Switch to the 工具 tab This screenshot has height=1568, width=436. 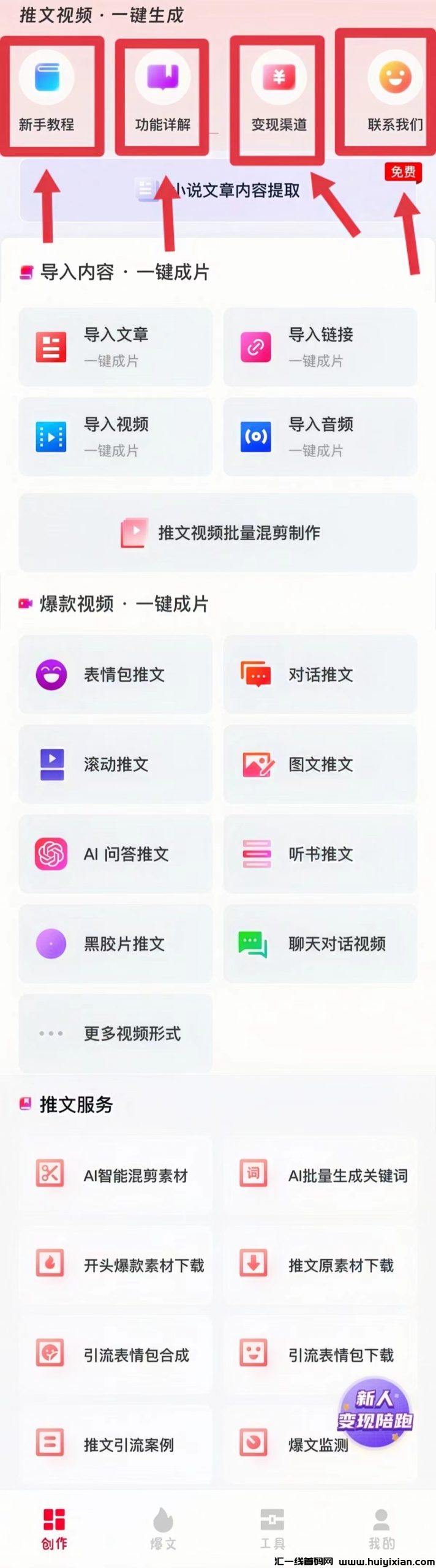(x=272, y=1529)
